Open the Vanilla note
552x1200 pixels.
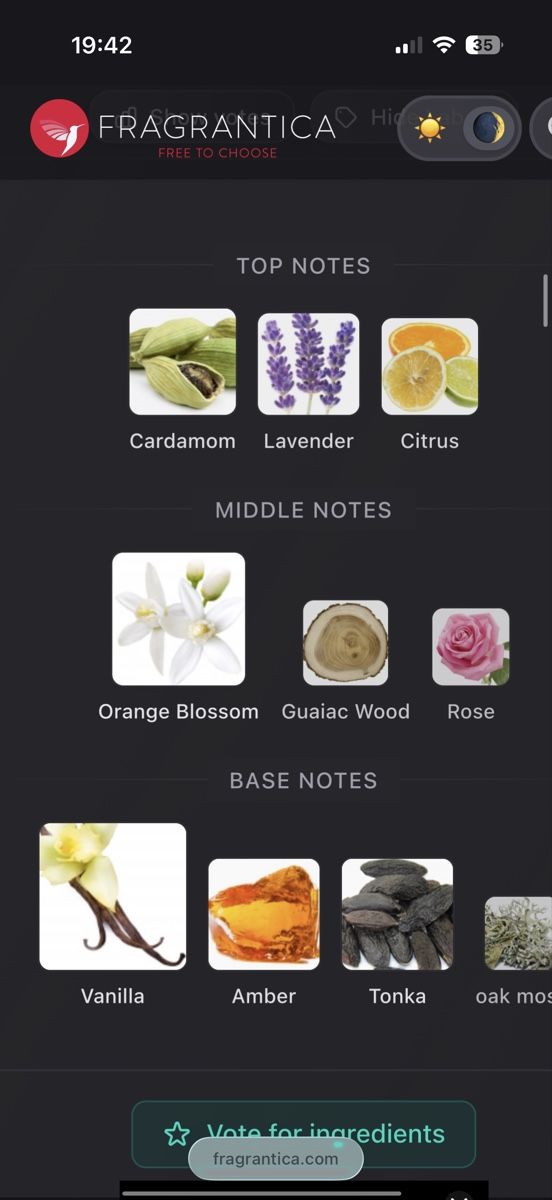coord(113,914)
